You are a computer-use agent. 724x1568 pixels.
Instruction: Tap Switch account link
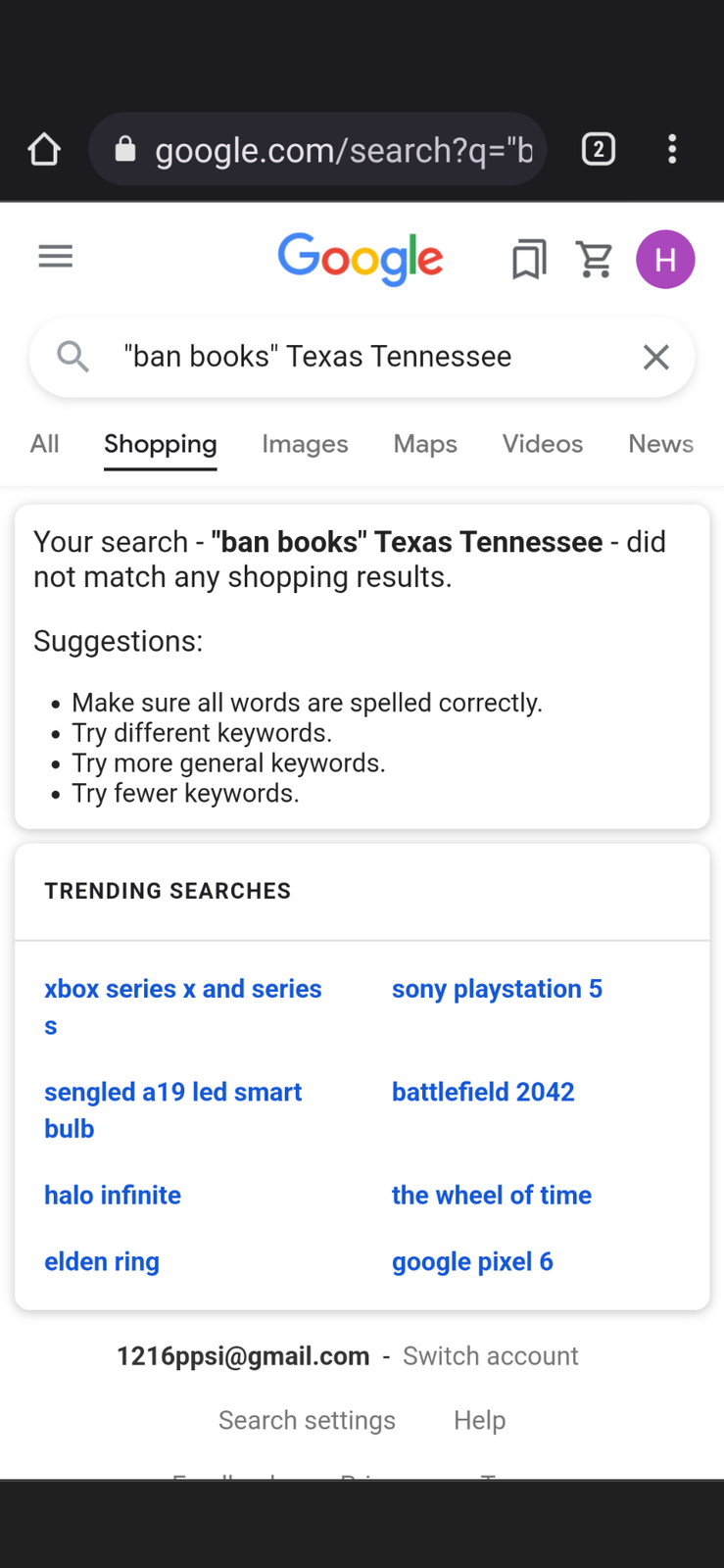pyautogui.click(x=491, y=1356)
